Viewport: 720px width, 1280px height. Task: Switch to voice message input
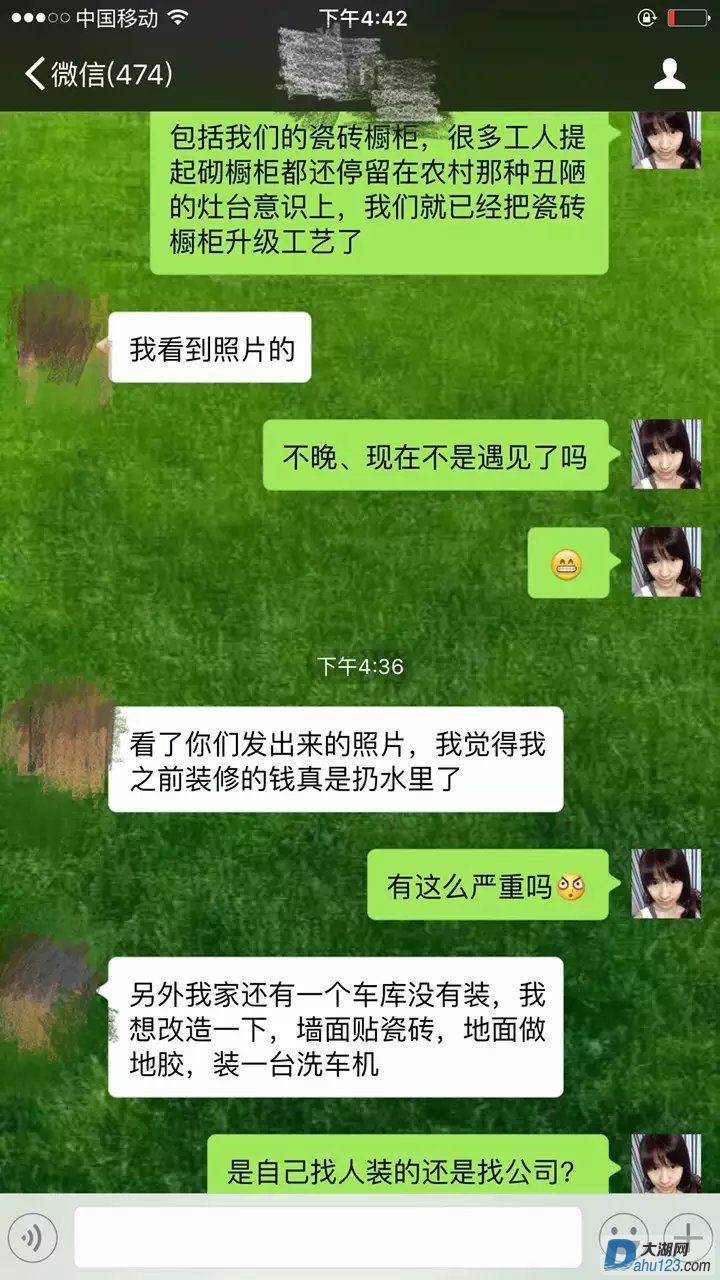coord(35,1239)
